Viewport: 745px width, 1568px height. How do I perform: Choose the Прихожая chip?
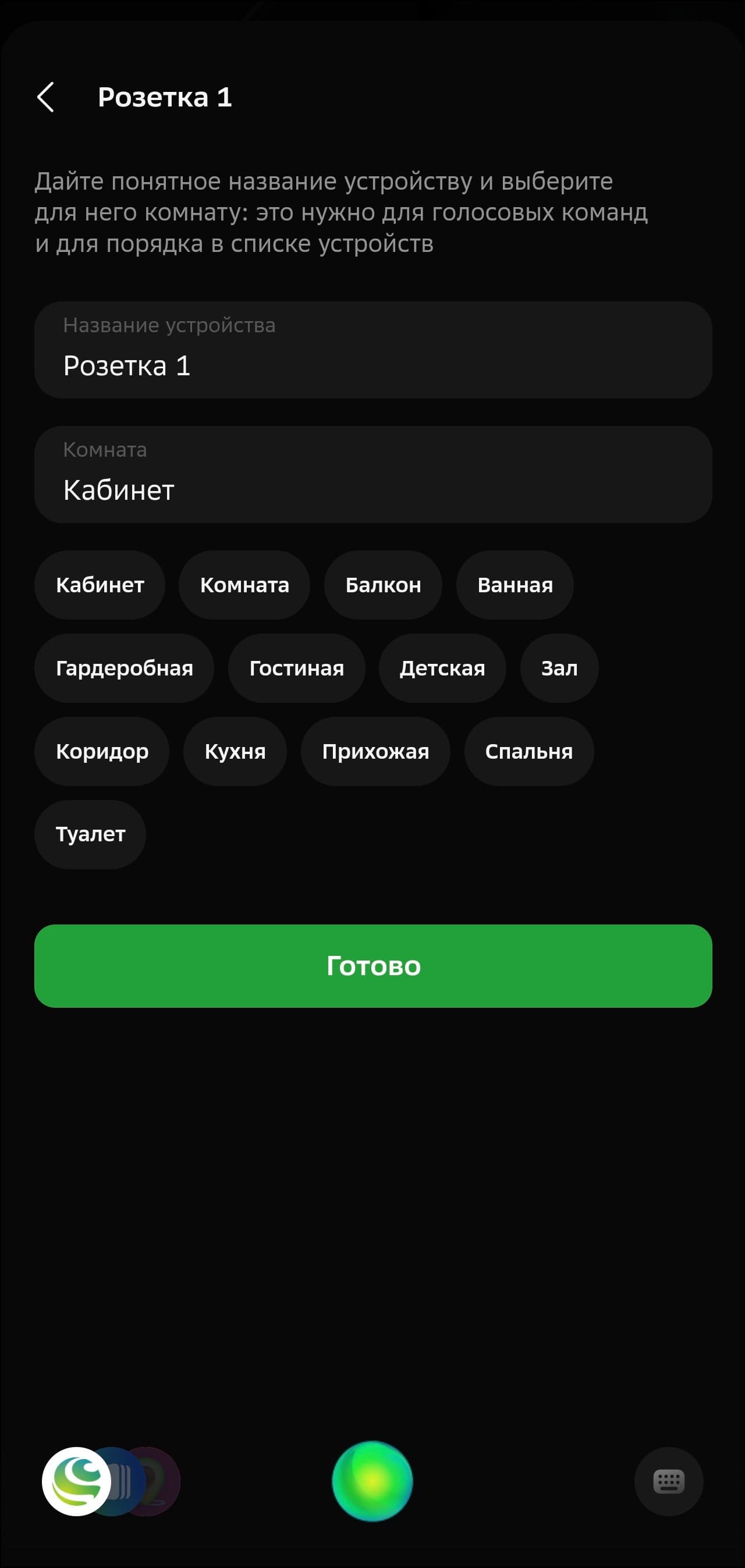point(375,751)
